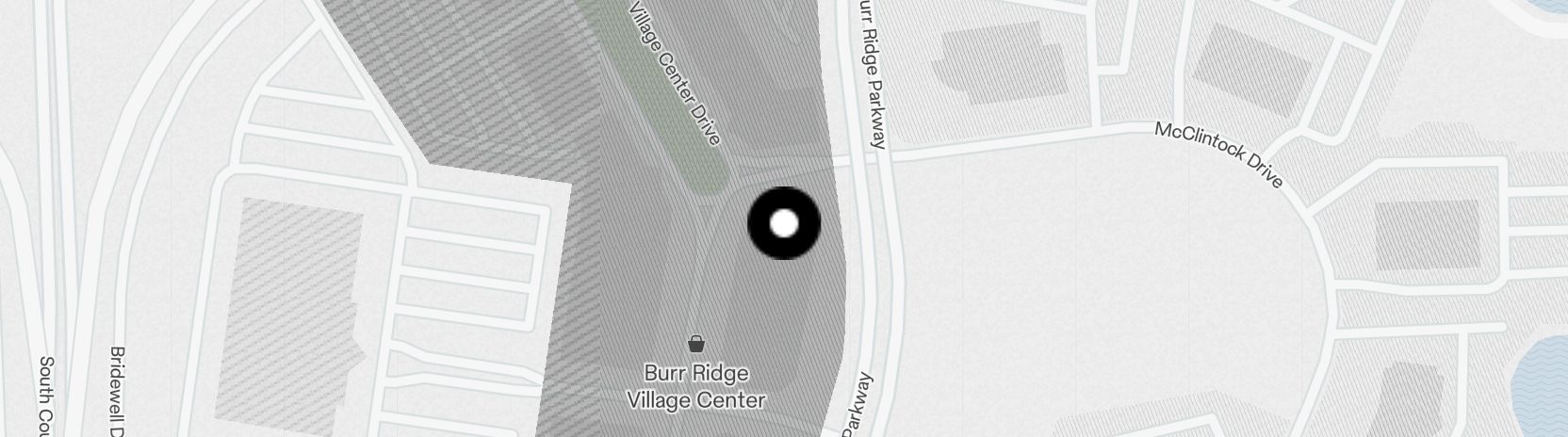This screenshot has width=1568, height=437.
Task: Tap the black location marker pin
Action: point(784,223)
